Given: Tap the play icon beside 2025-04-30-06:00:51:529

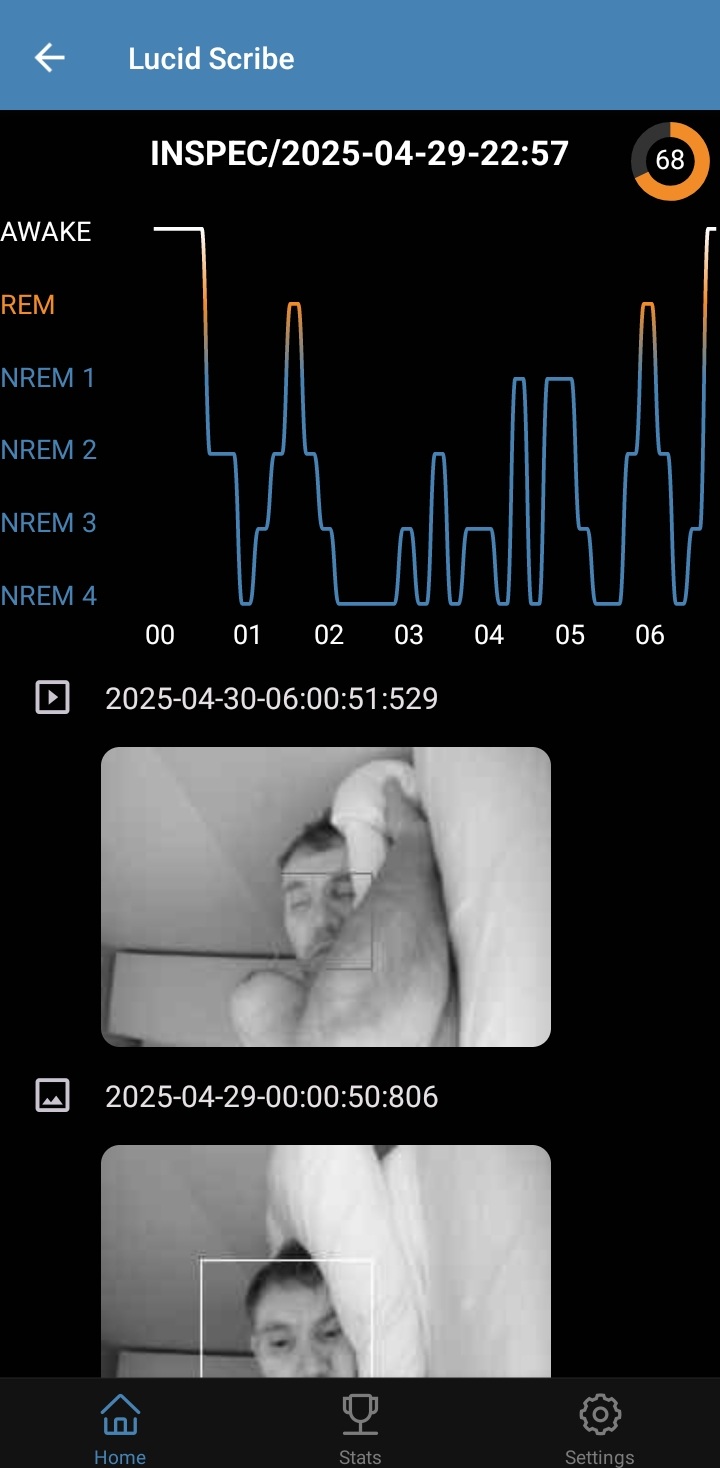Looking at the screenshot, I should pyautogui.click(x=52, y=697).
